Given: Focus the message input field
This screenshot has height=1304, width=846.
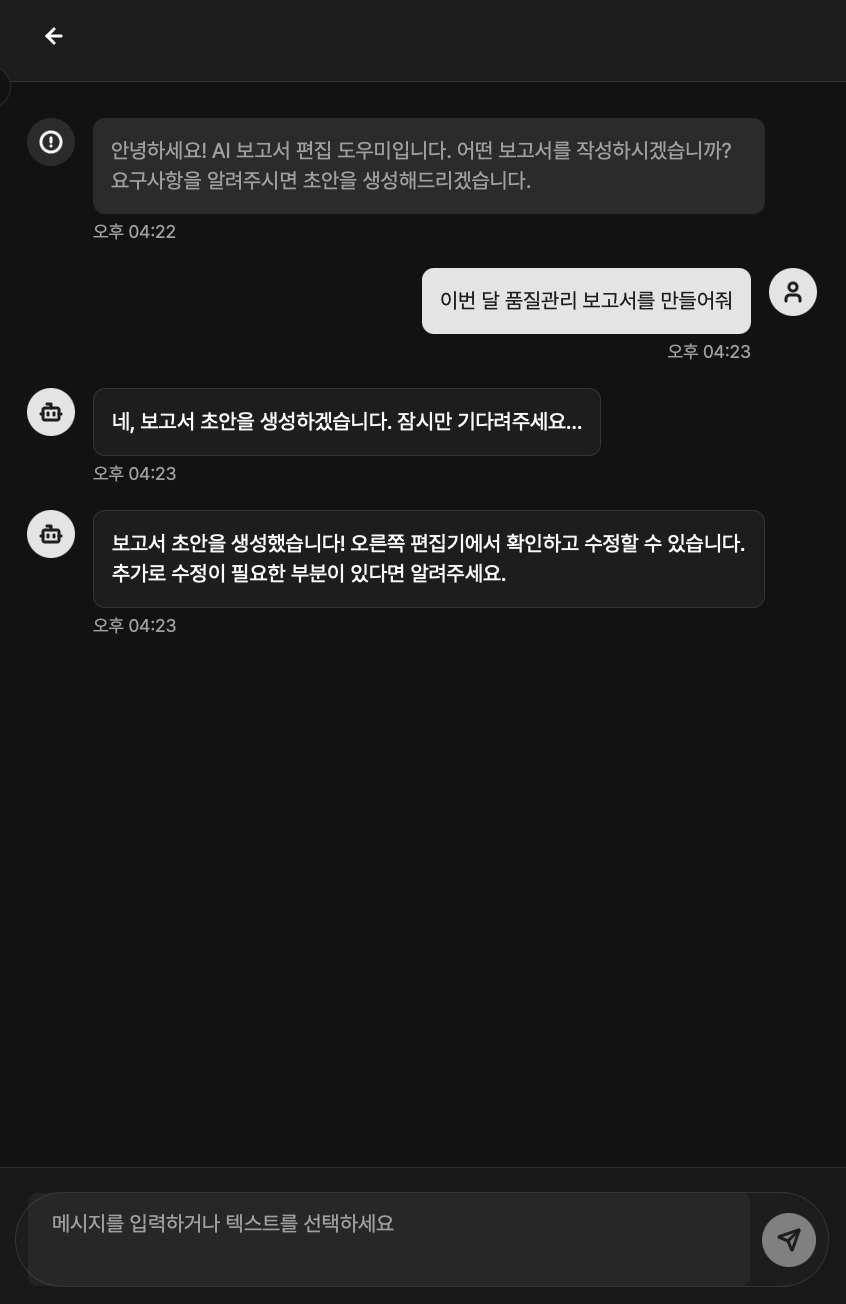Looking at the screenshot, I should (388, 1238).
